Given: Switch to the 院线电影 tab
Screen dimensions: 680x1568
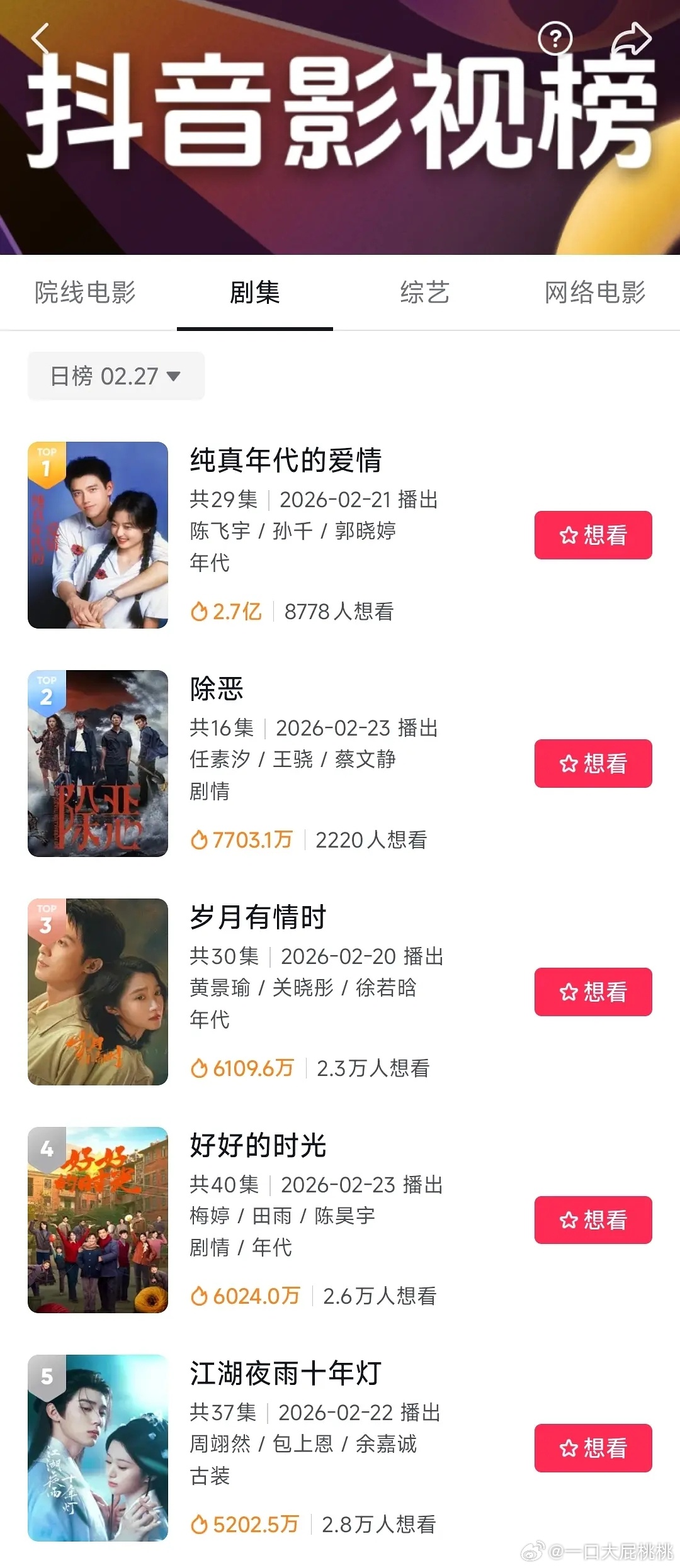Looking at the screenshot, I should (x=85, y=293).
